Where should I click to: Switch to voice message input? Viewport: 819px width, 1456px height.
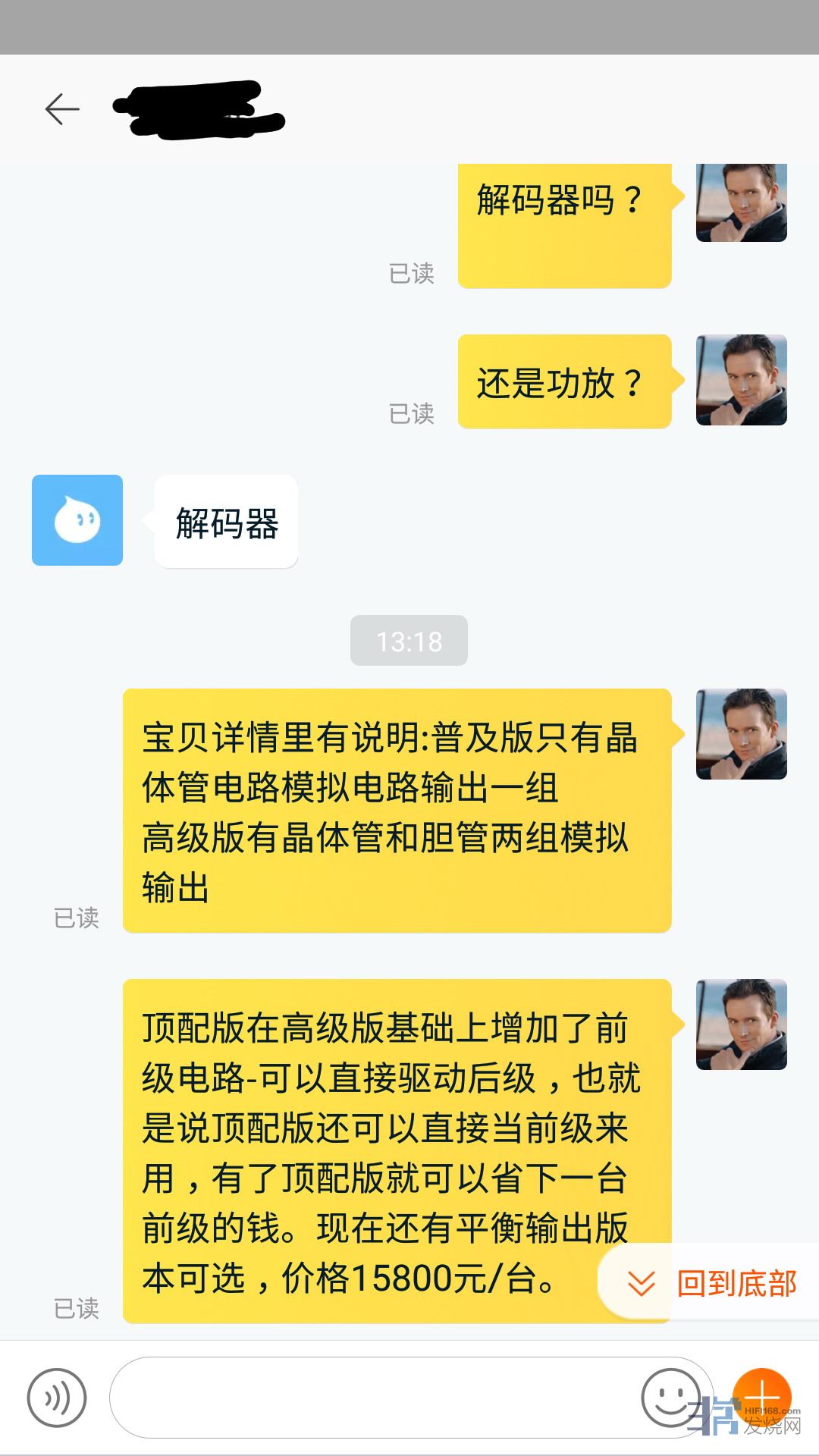[x=57, y=1398]
